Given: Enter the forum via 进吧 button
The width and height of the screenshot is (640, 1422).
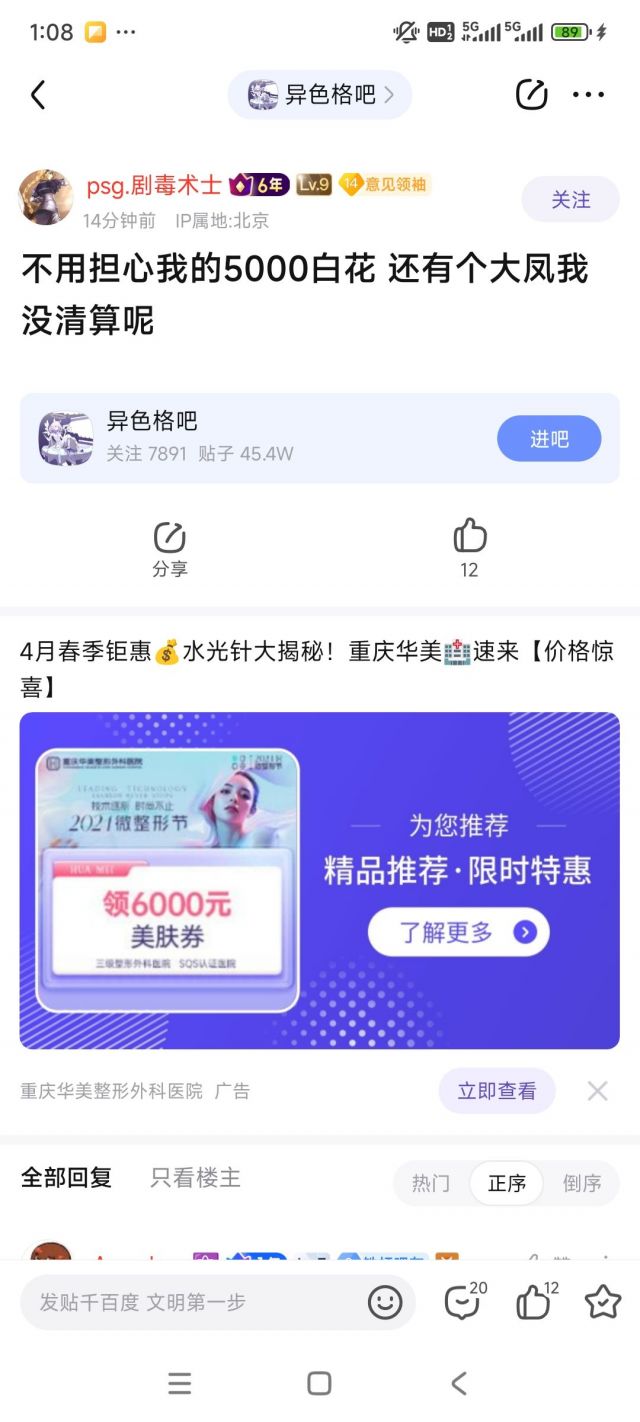Looking at the screenshot, I should pyautogui.click(x=549, y=439).
